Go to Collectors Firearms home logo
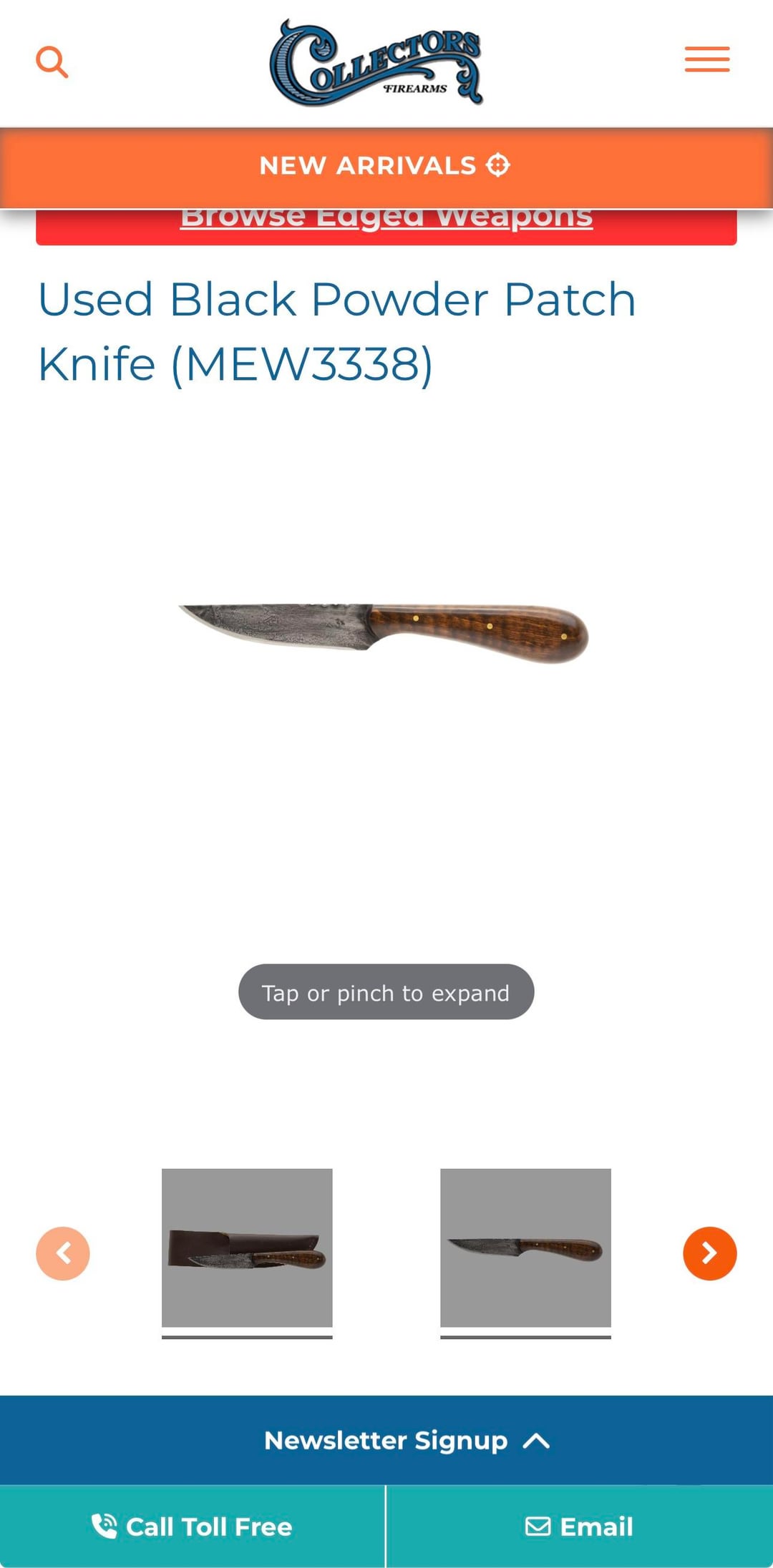This screenshot has width=773, height=1568. point(376,63)
